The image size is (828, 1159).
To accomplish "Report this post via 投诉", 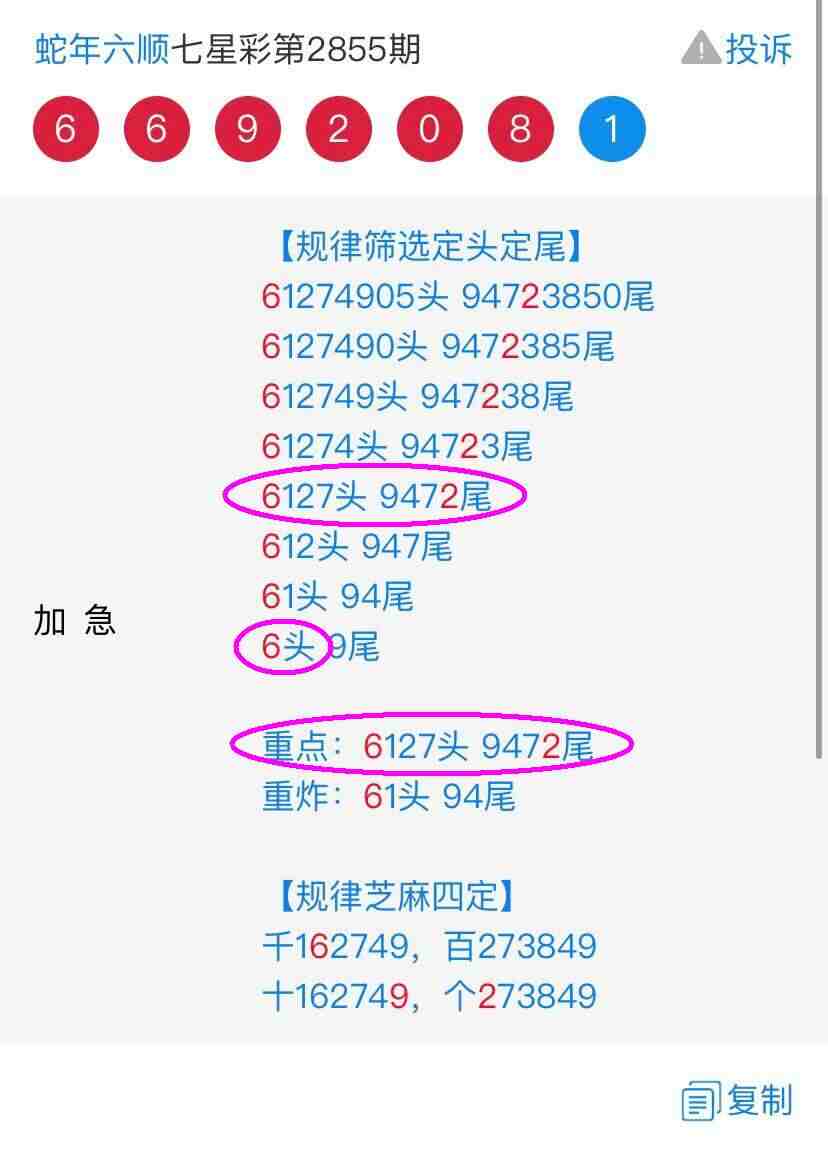I will pos(737,49).
